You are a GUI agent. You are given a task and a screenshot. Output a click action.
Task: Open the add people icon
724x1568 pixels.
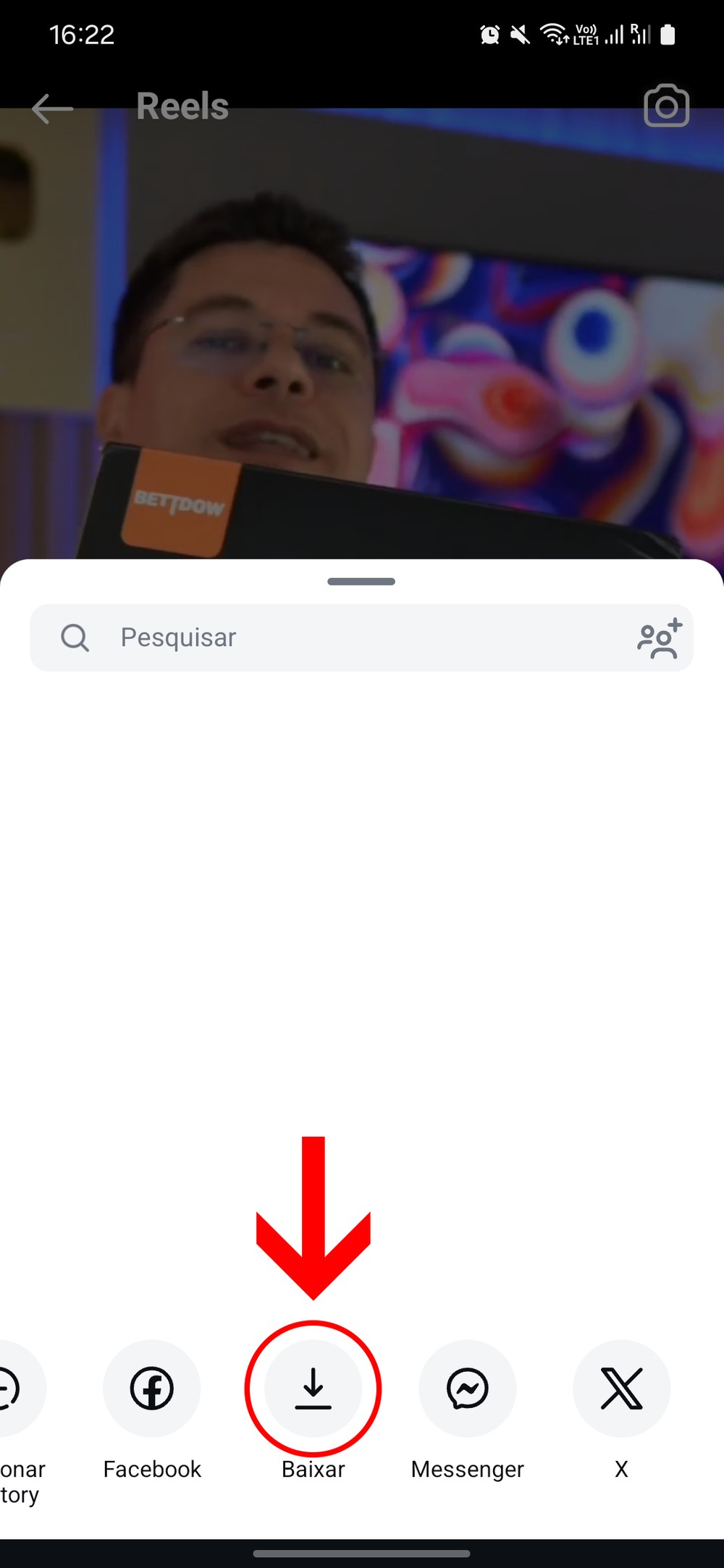(x=659, y=638)
